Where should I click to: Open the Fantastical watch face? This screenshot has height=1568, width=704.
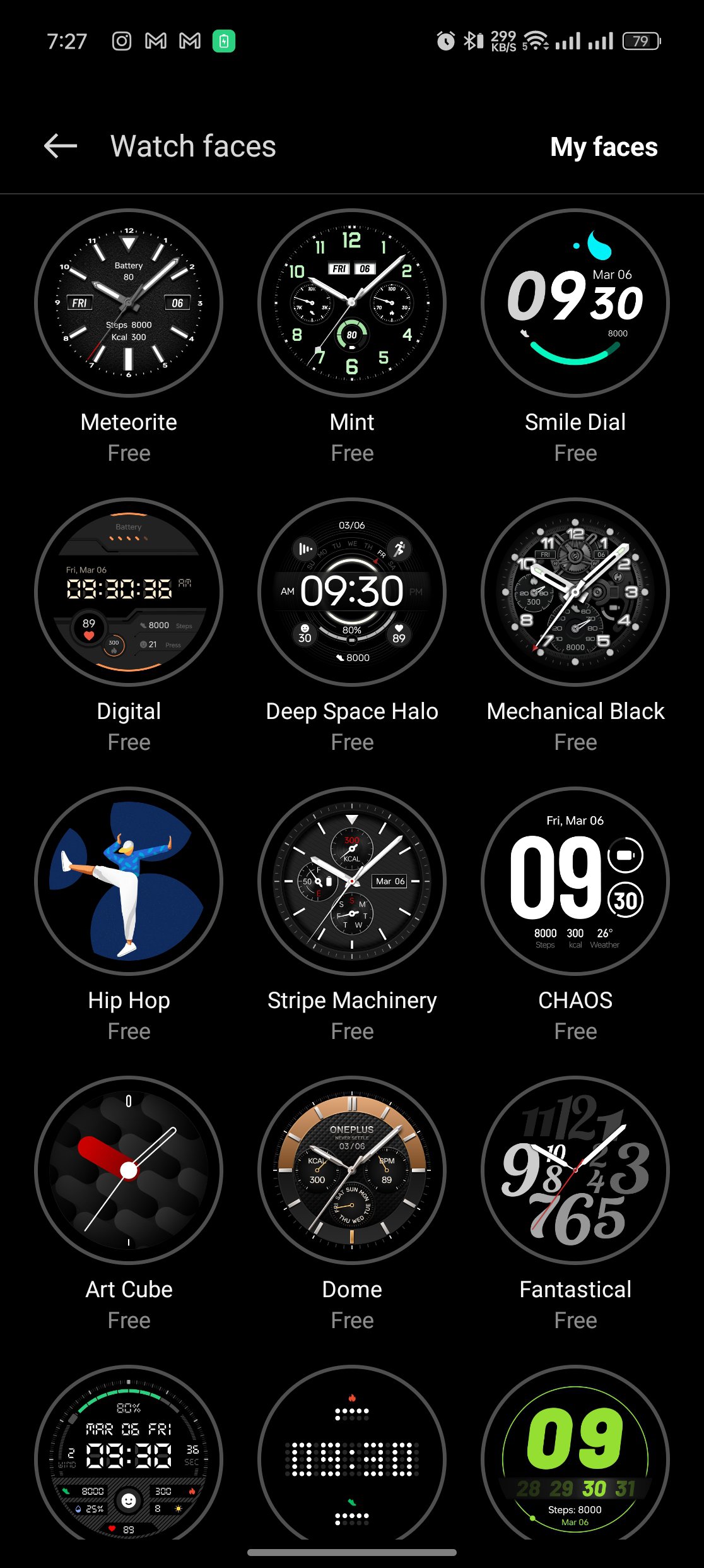(575, 1171)
